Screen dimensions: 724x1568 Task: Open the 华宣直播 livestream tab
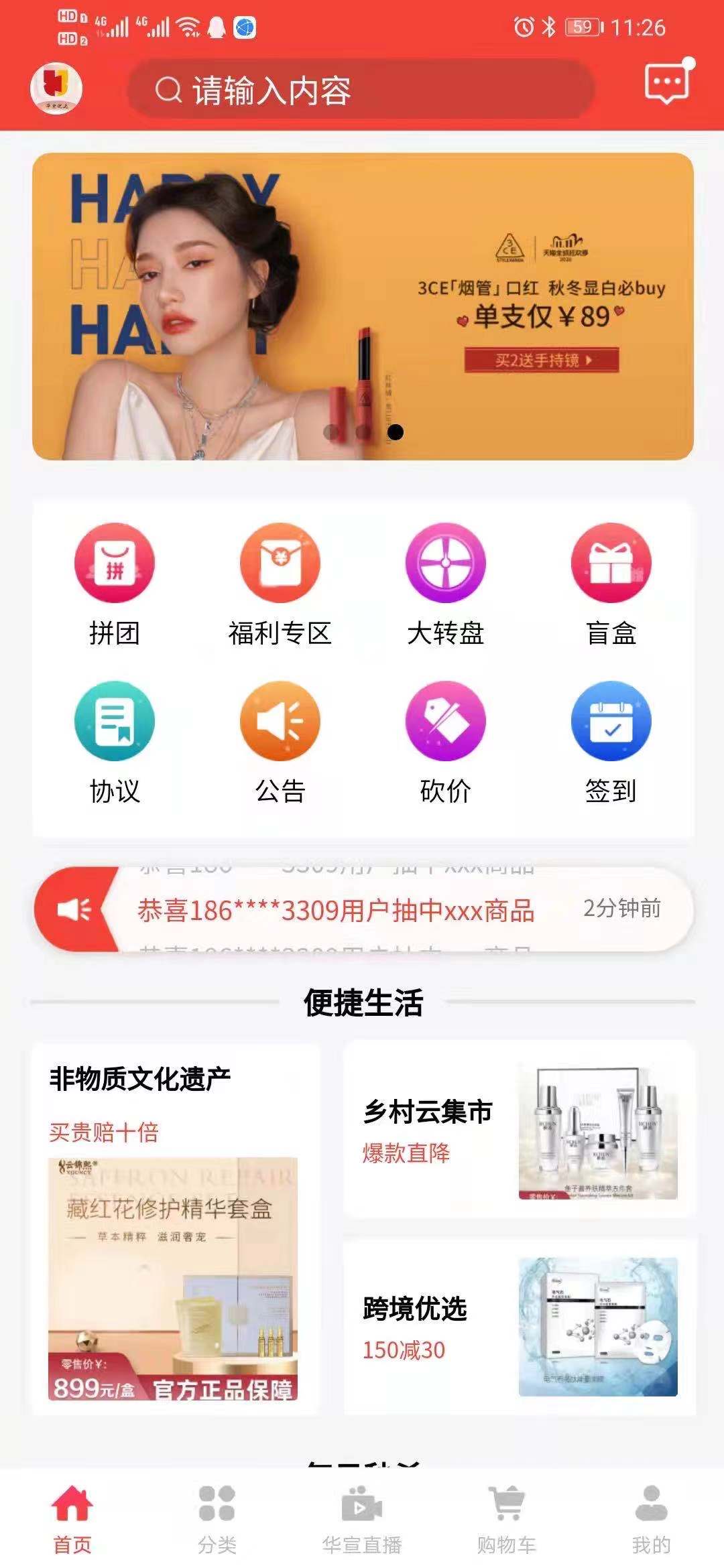pyautogui.click(x=362, y=1516)
